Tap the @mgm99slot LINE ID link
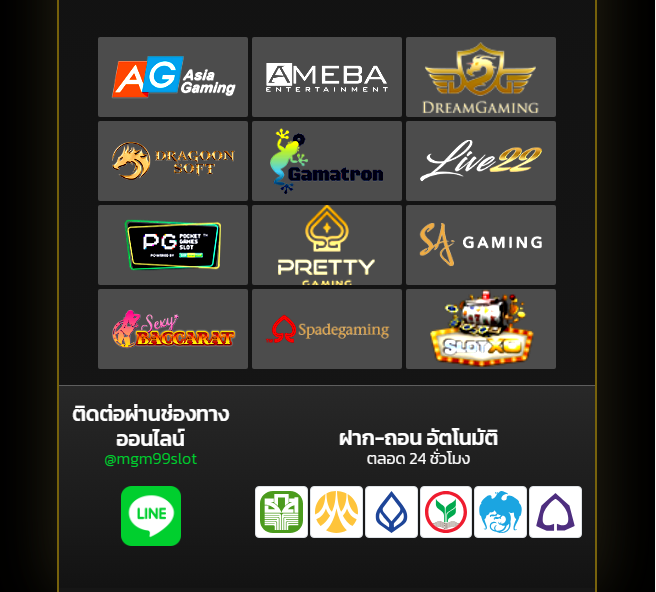This screenshot has height=592, width=656. tap(151, 459)
